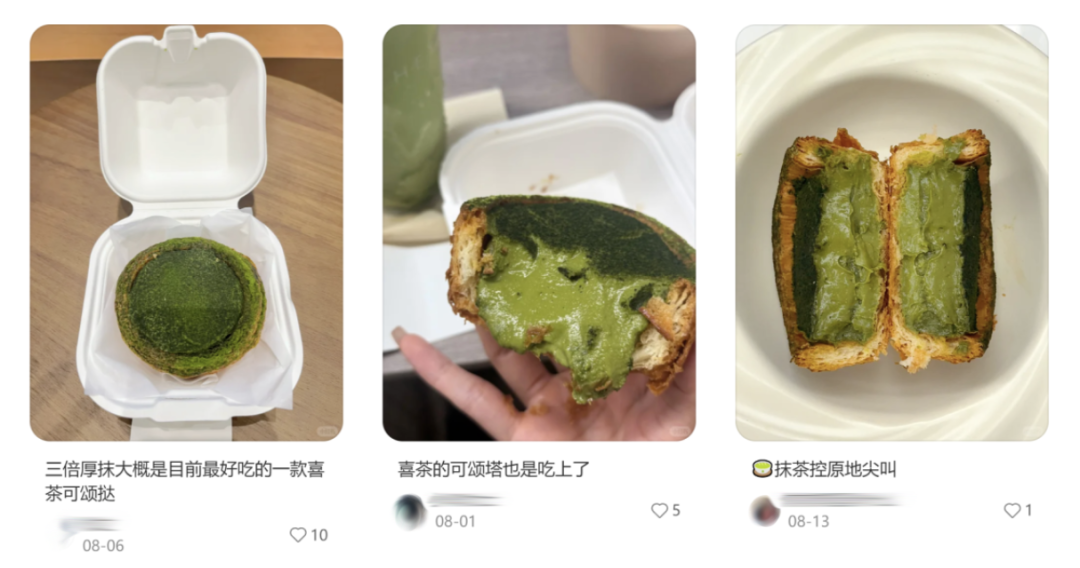1080x568 pixels.
Task: Open the 三倍厚抹 matcha croissant tart post
Action: tap(186, 233)
